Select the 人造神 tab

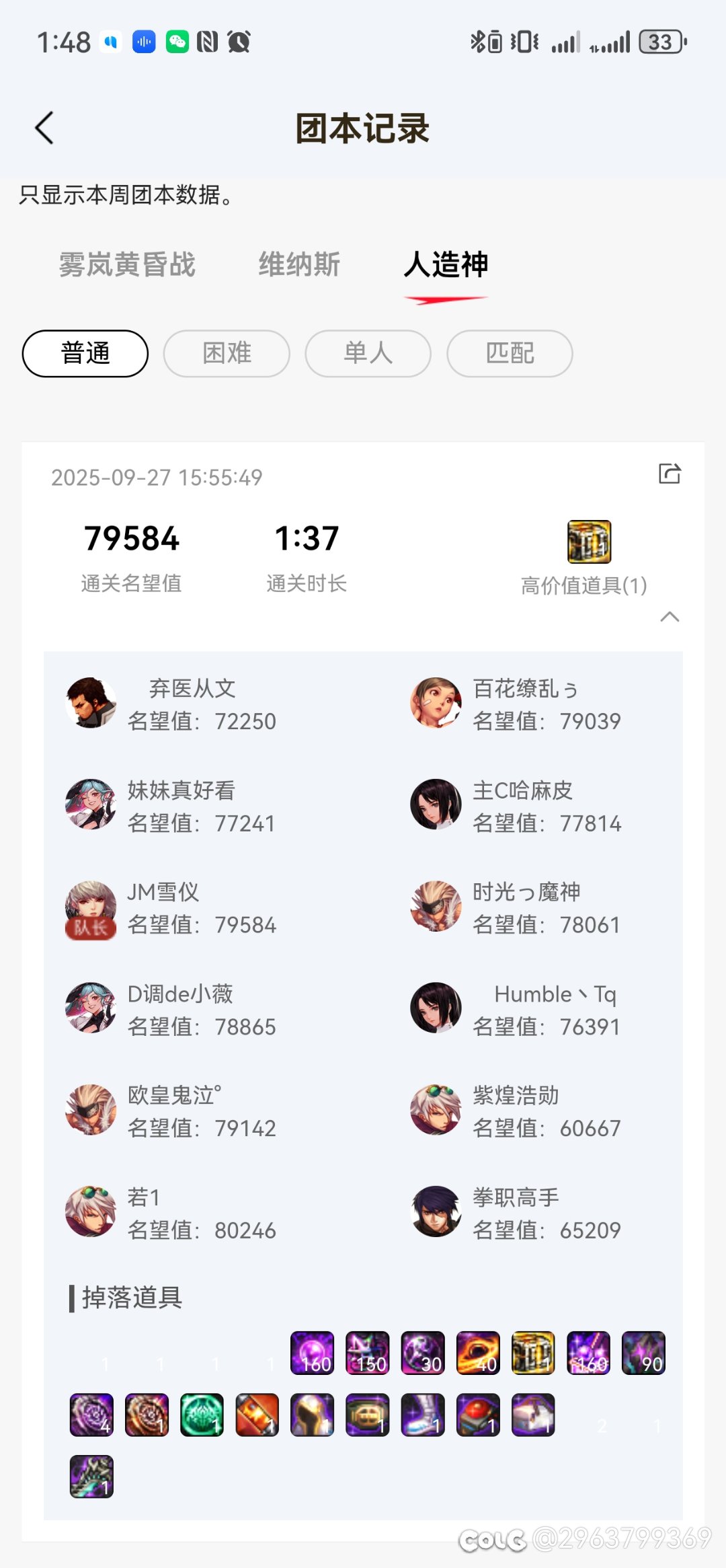click(x=446, y=264)
